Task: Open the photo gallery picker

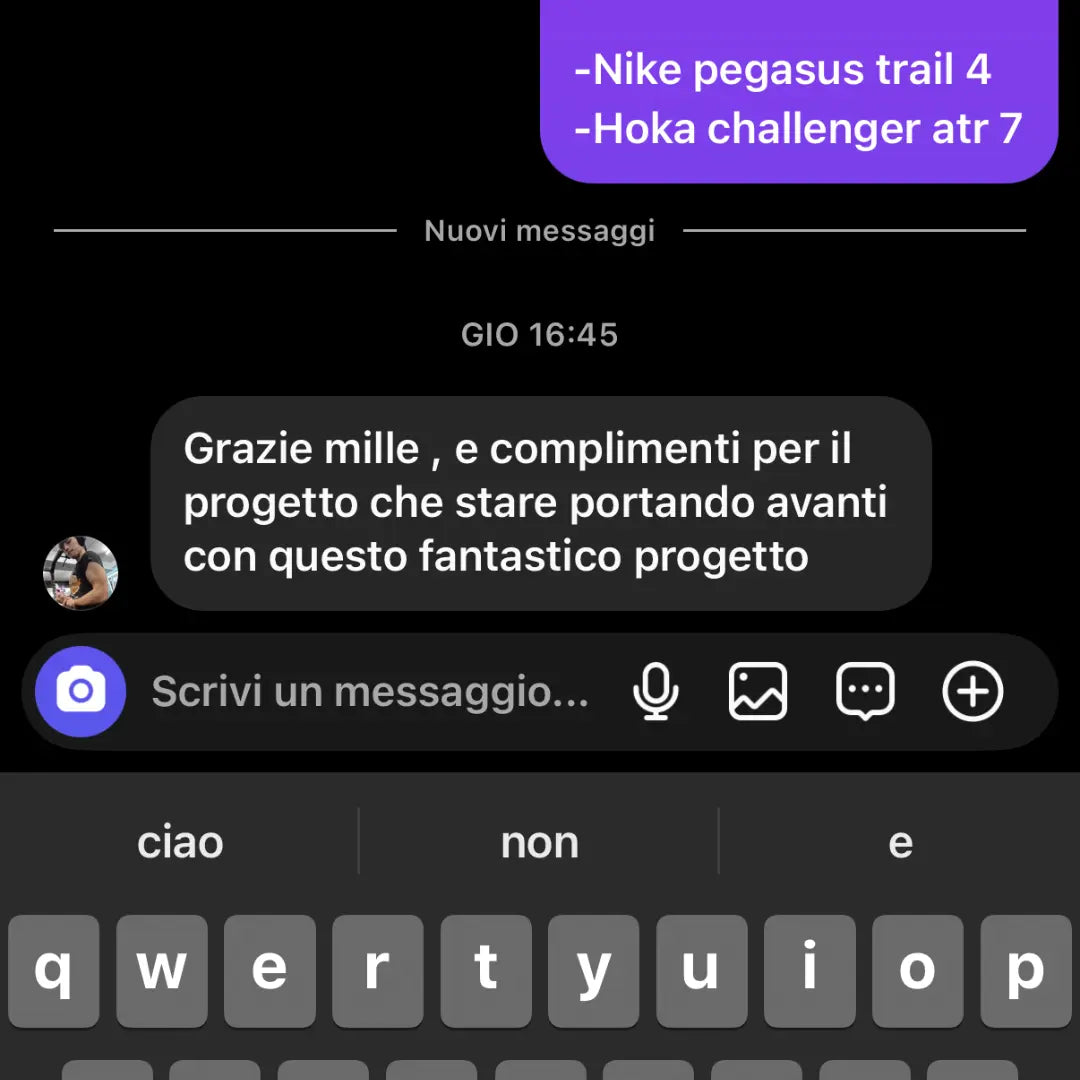Action: click(758, 691)
